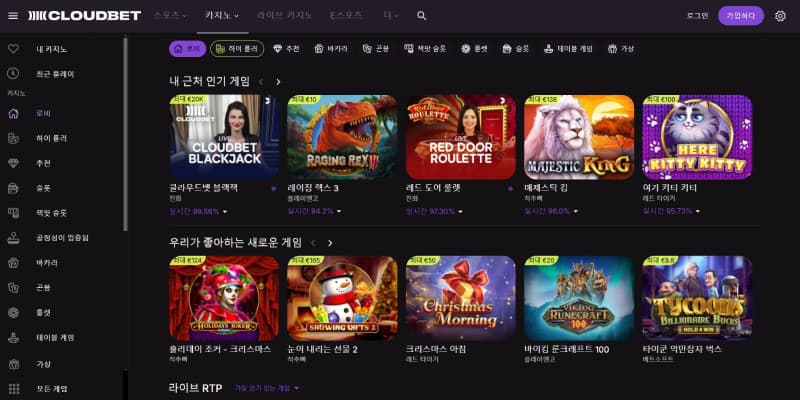Open the hamburger menu button
This screenshot has width=800, height=400.
[x=12, y=16]
